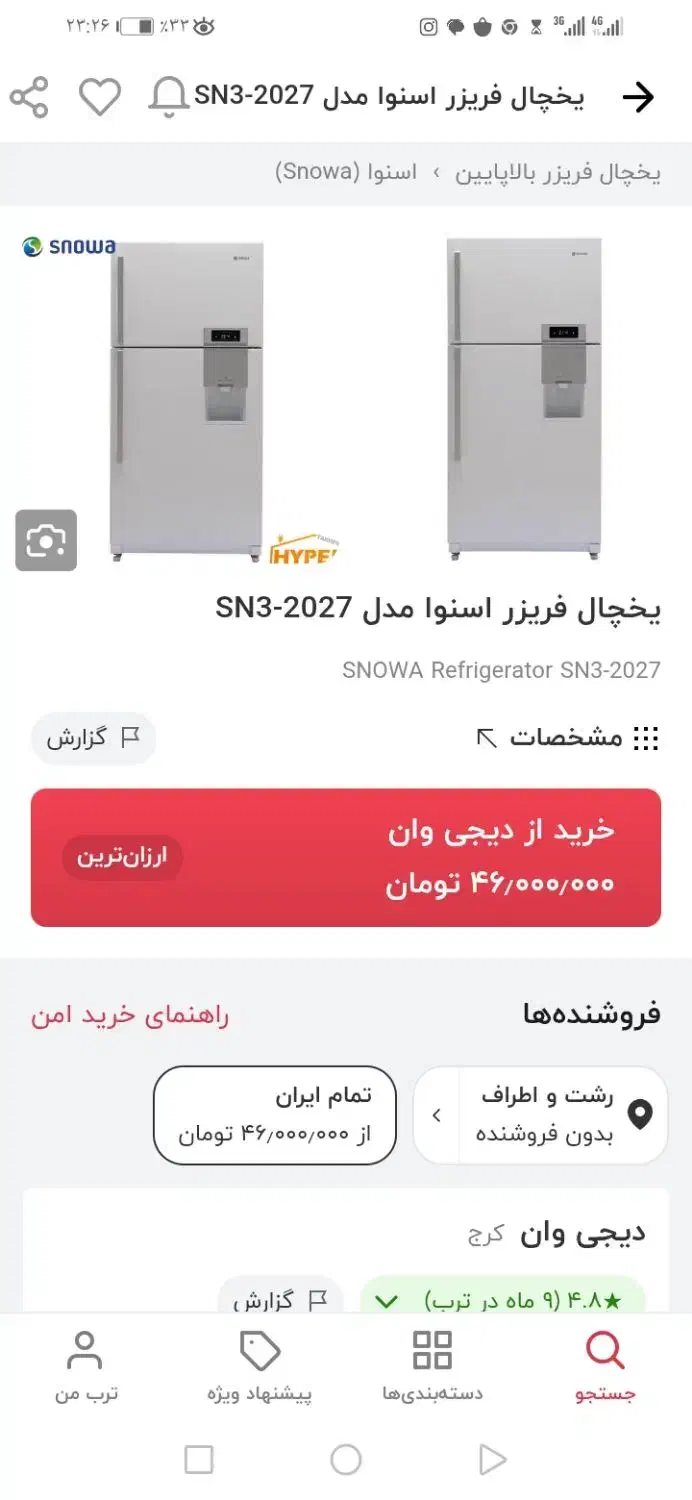Open راهنمای خرید امن guide
The image size is (692, 1500).
129,1015
